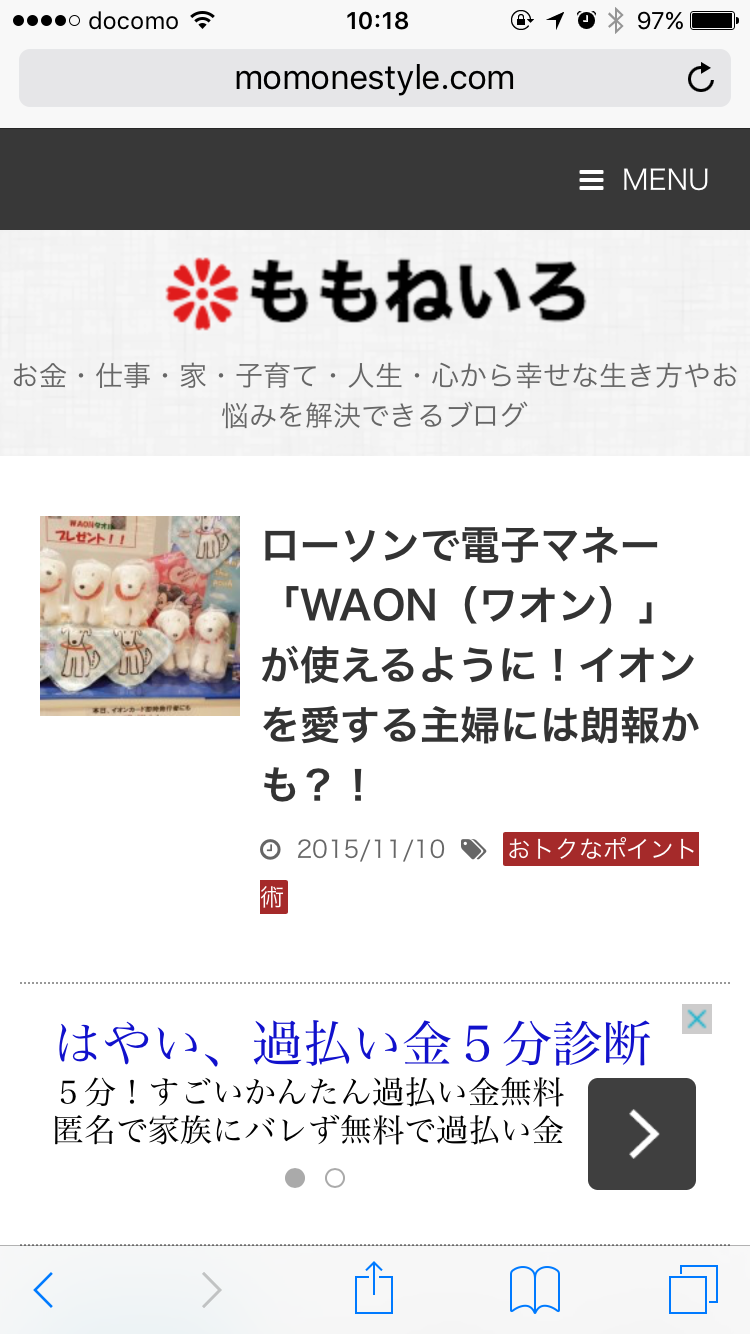Viewport: 750px width, 1334px height.
Task: Open the ローソンで電子マネーWAON article title
Action: [x=480, y=665]
